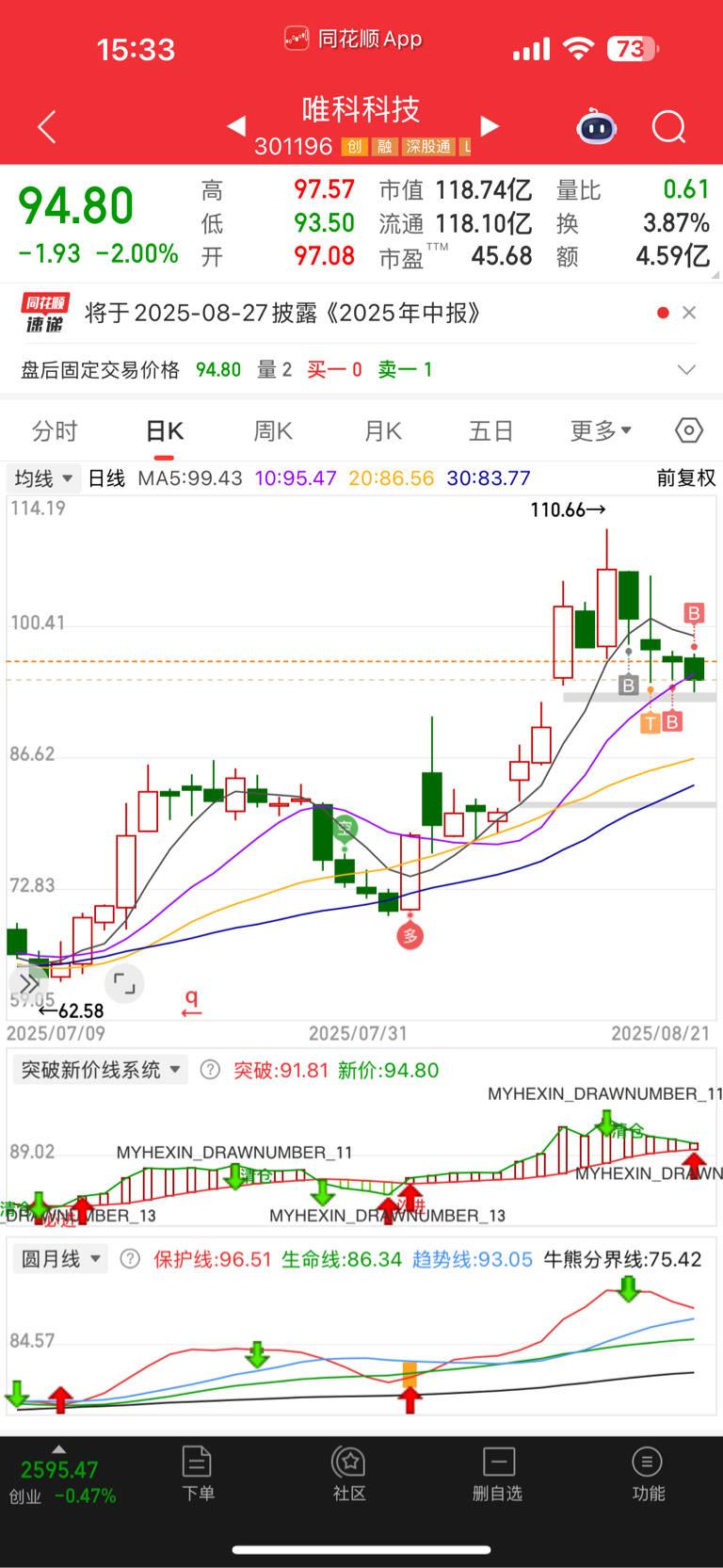Enter fullscreen chart mode
The image size is (723, 1568).
tap(124, 984)
